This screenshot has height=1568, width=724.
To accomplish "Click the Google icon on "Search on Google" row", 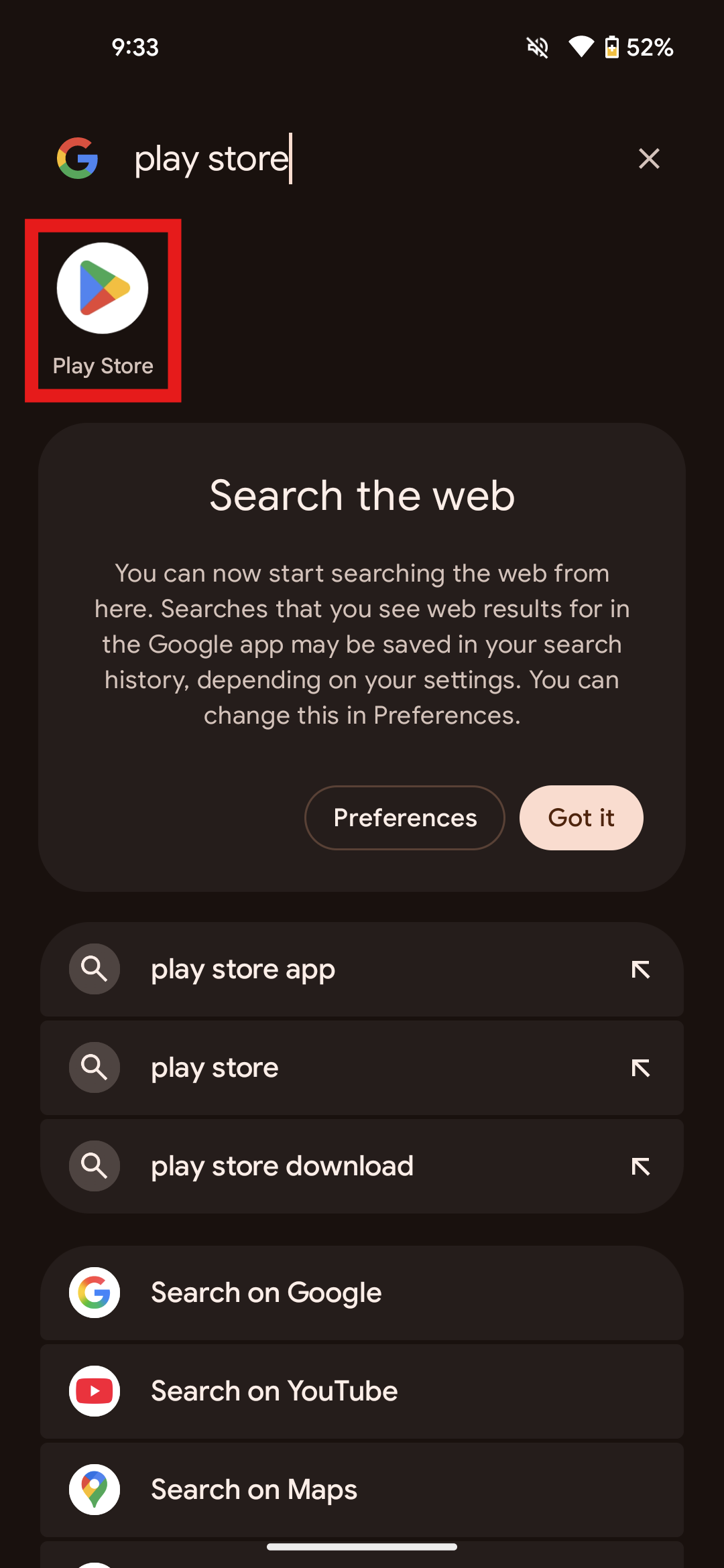I will tap(94, 1293).
